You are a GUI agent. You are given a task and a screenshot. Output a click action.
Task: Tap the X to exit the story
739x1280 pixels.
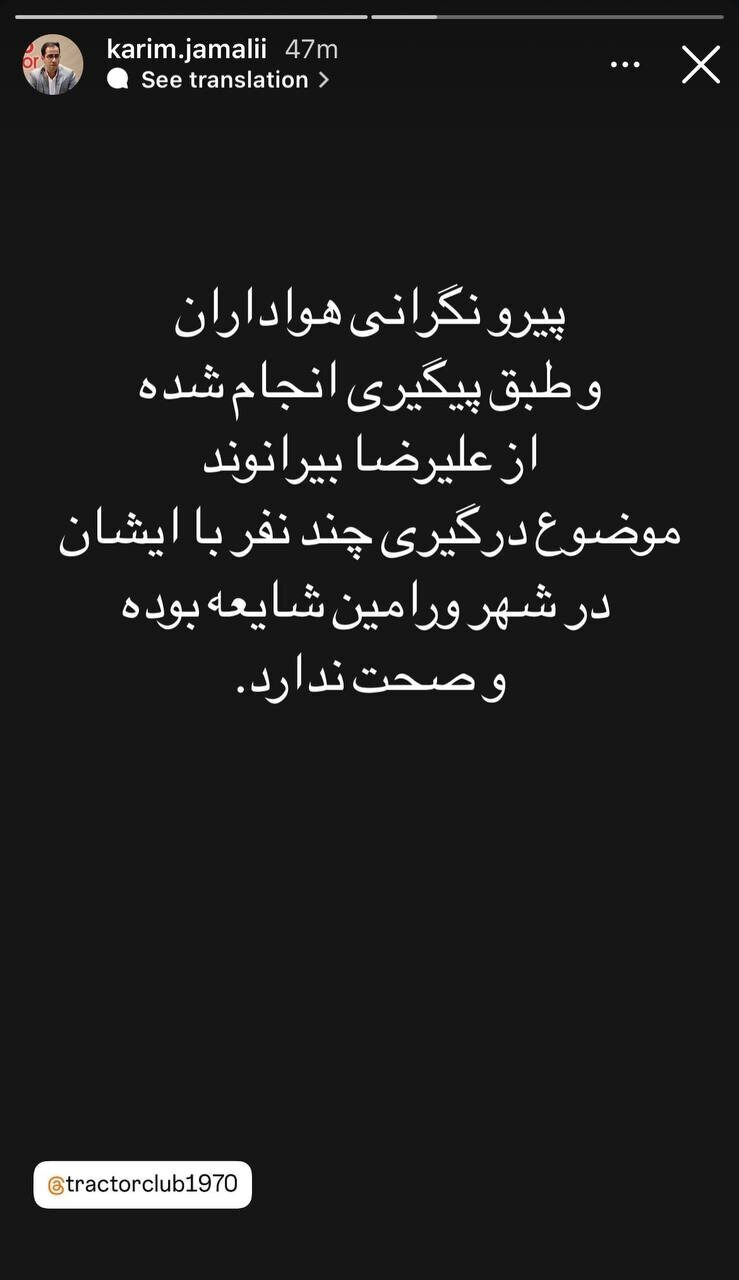[x=700, y=64]
